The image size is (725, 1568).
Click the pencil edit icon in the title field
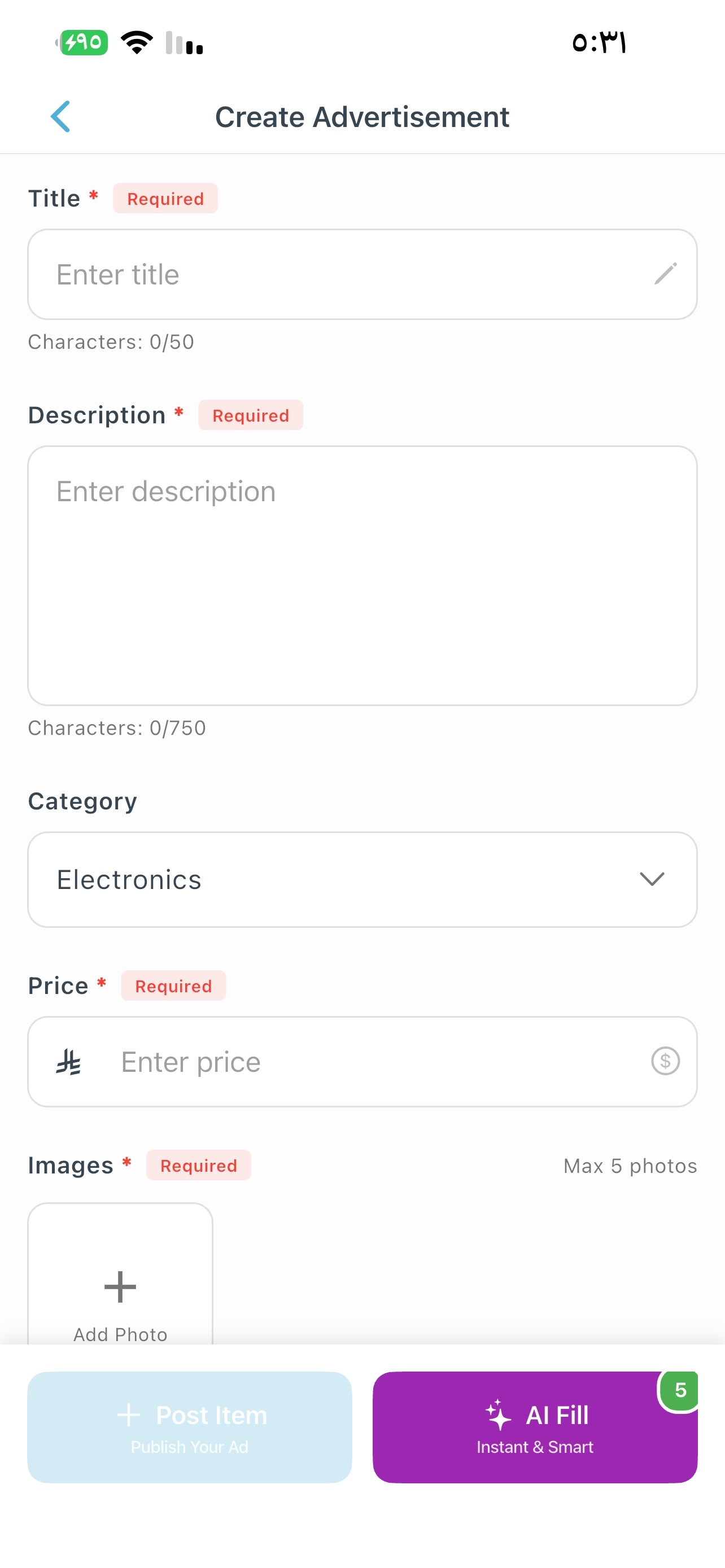click(x=665, y=274)
